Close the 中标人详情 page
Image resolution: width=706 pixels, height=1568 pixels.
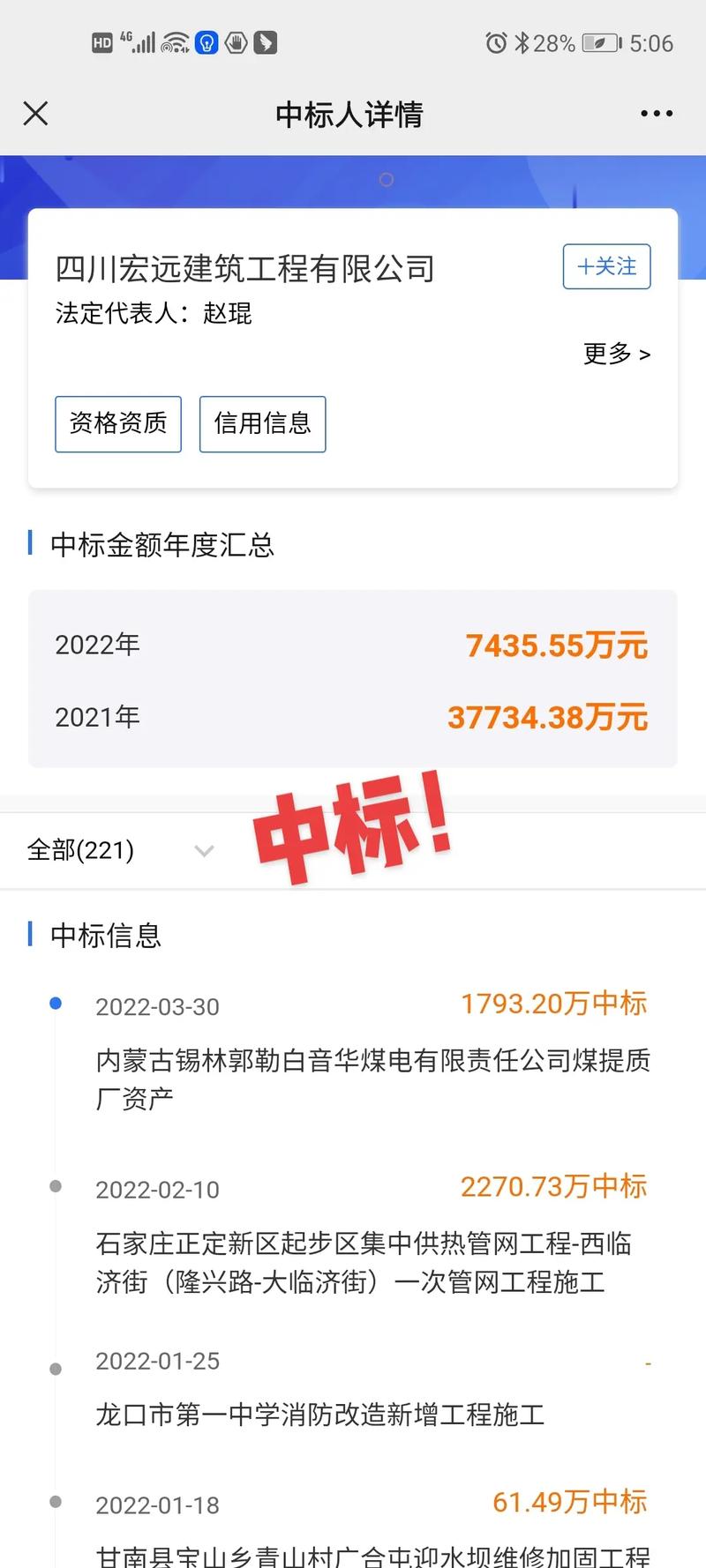pos(35,114)
